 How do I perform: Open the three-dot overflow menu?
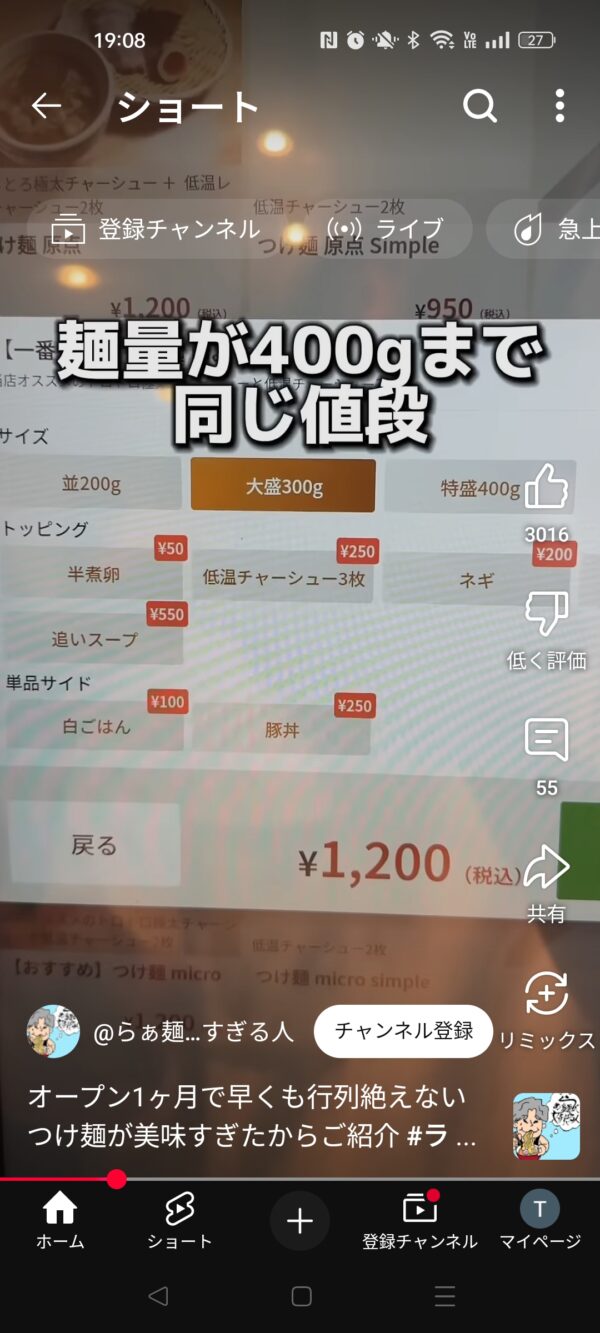[559, 106]
